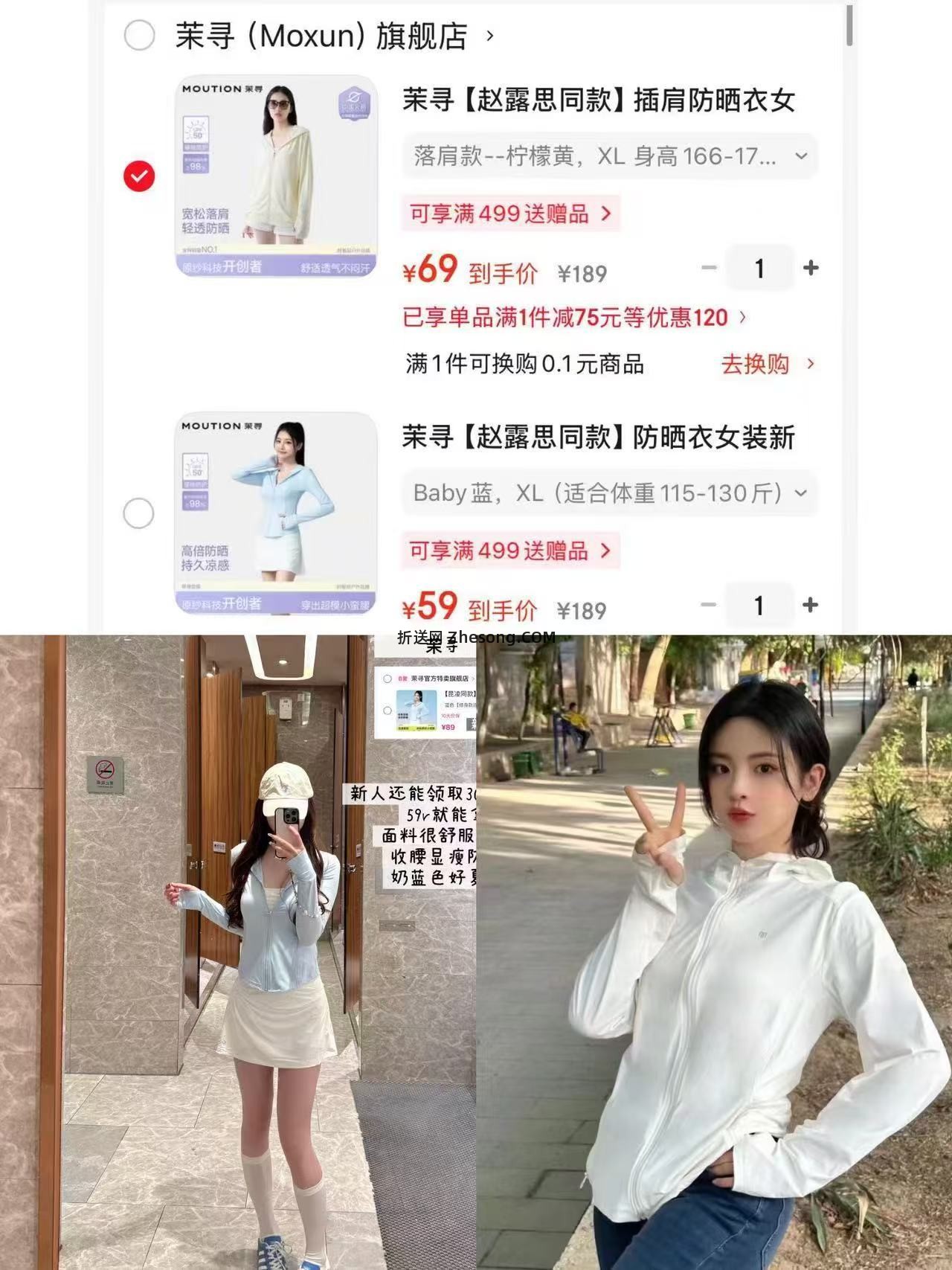952x1270 pixels.
Task: Uncheck the selected lemon yellow sunscreen jacket
Action: pyautogui.click(x=138, y=176)
